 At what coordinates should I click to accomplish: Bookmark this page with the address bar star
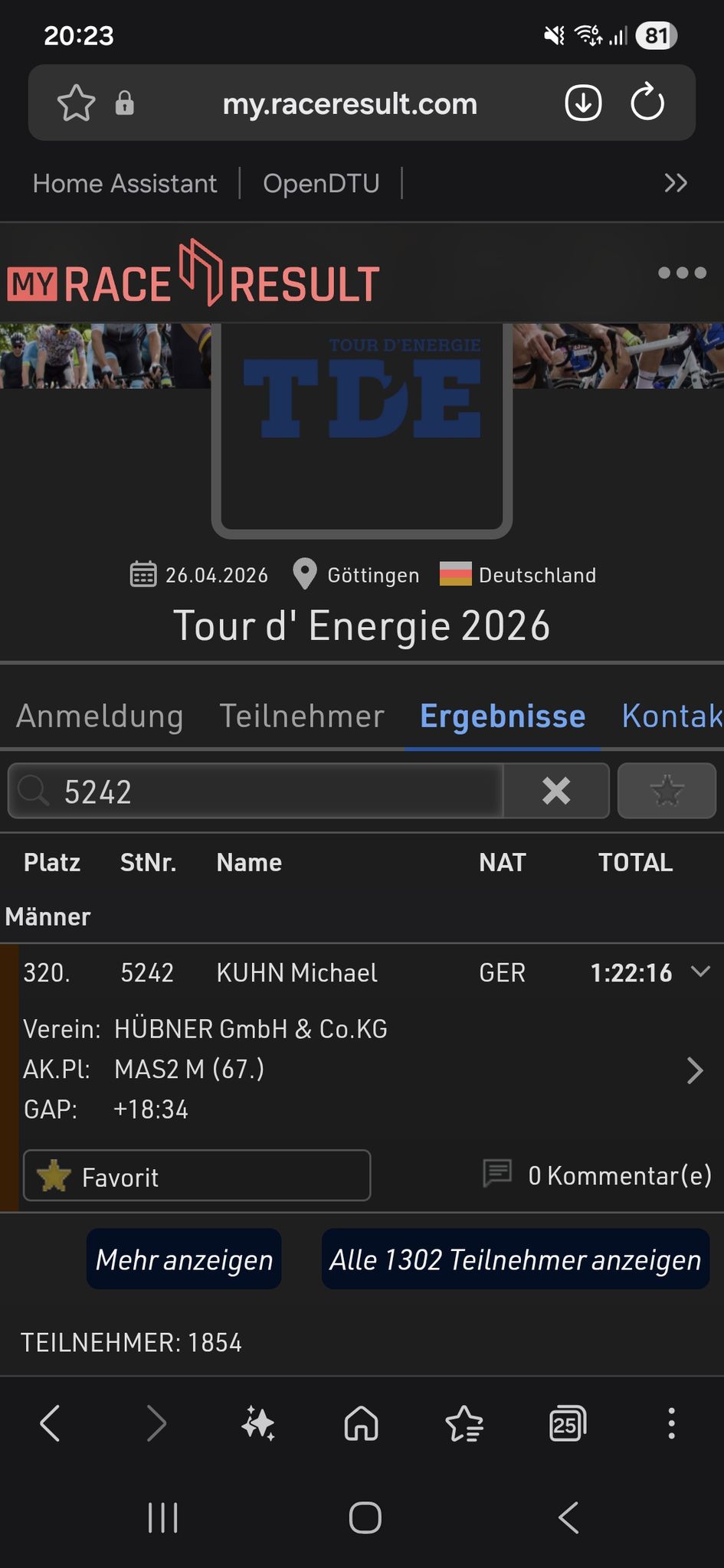[77, 103]
